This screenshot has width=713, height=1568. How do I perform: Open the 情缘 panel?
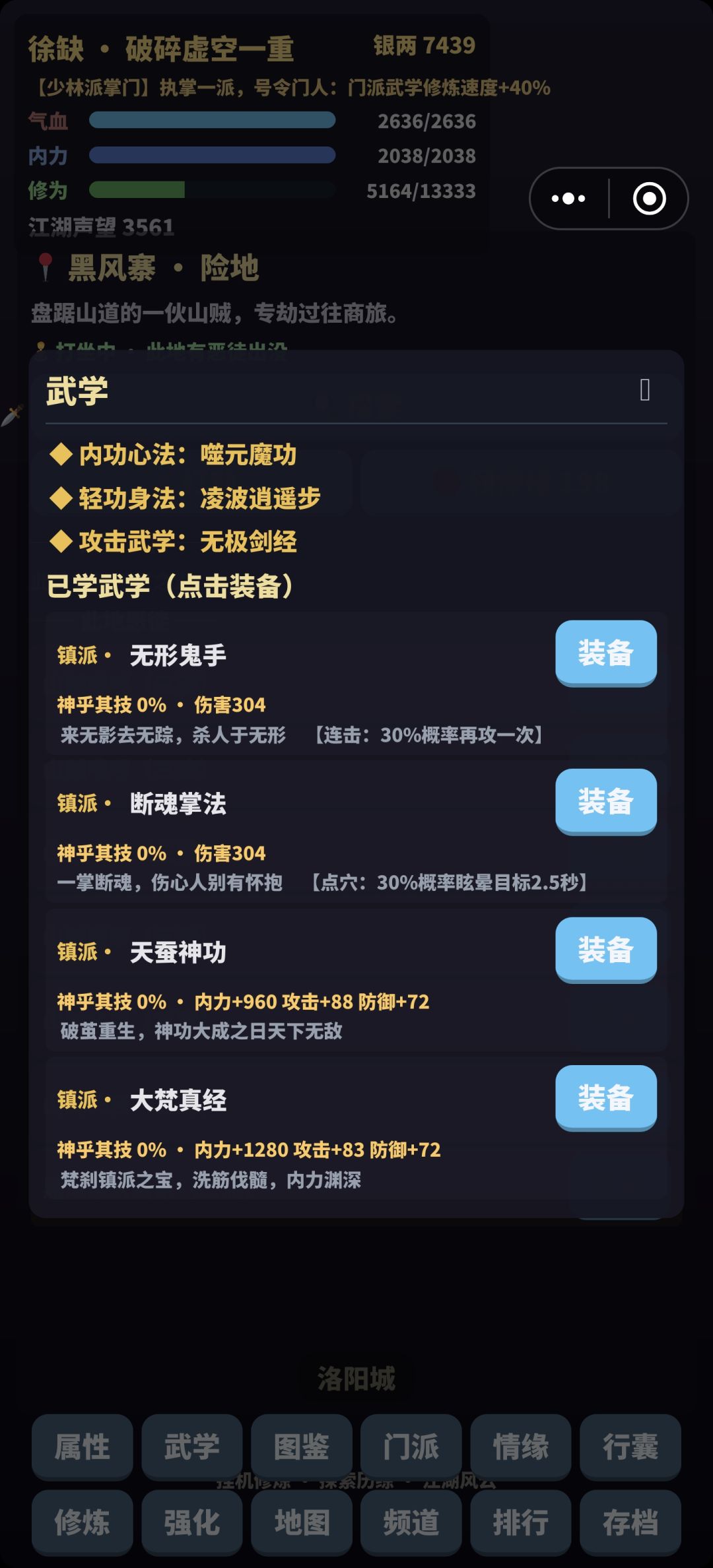click(x=521, y=1447)
